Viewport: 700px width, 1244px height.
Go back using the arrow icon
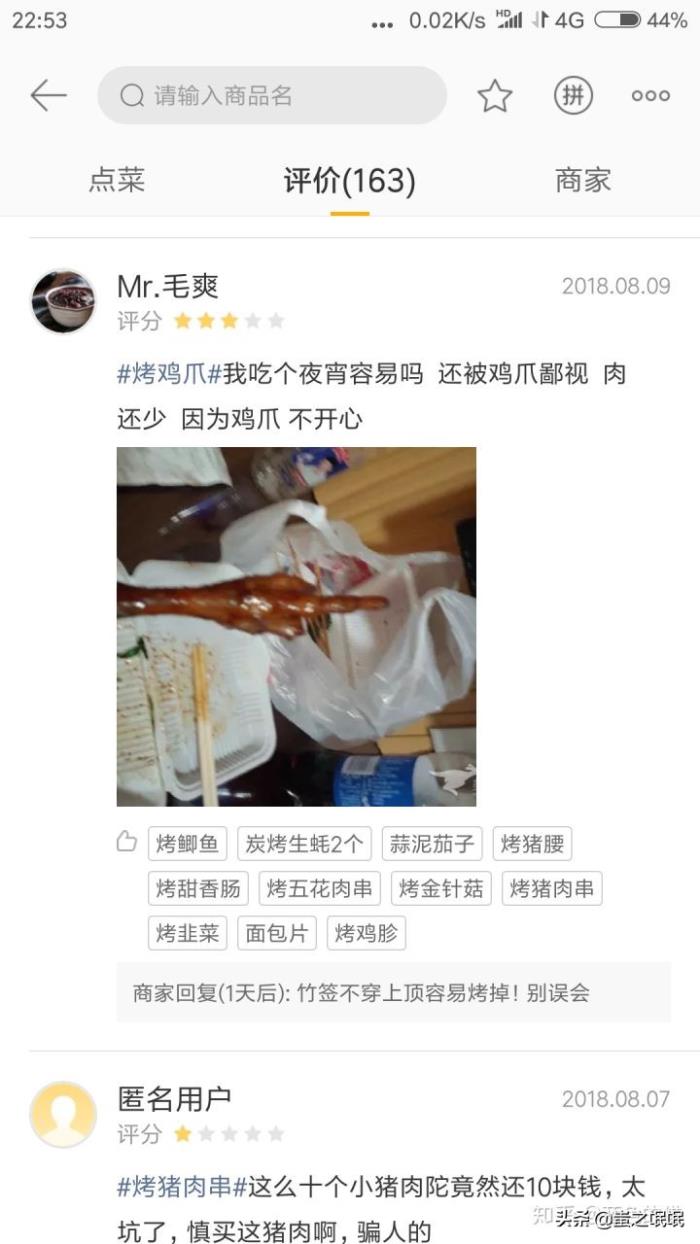click(48, 96)
